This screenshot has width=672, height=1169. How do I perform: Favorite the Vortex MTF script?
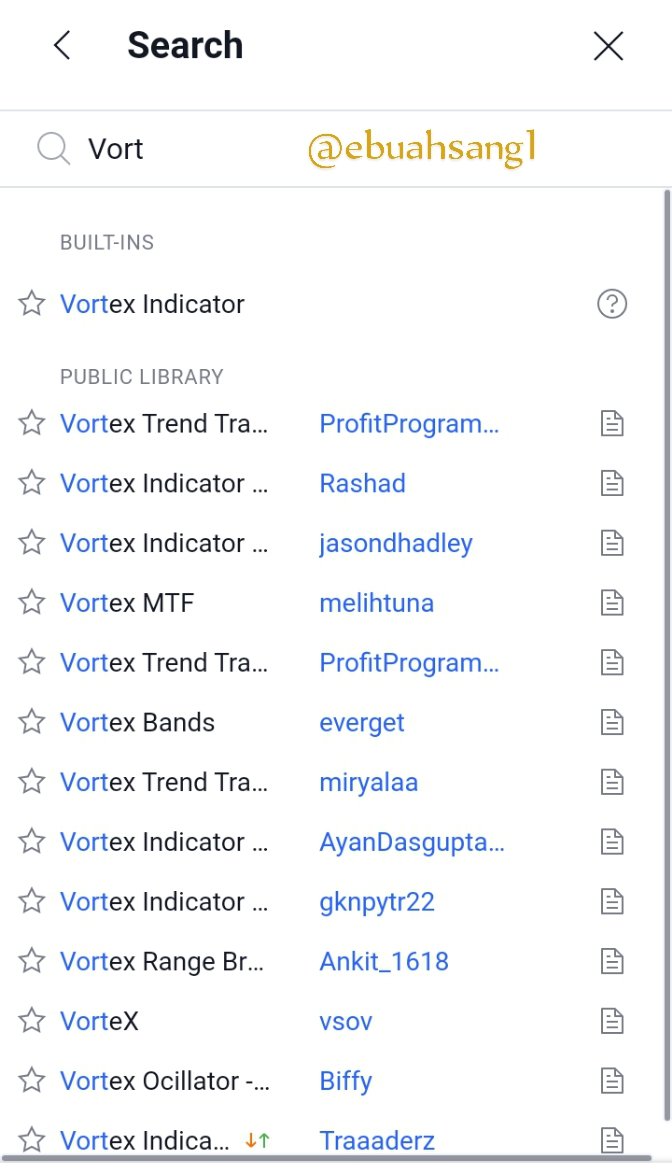pyautogui.click(x=32, y=603)
